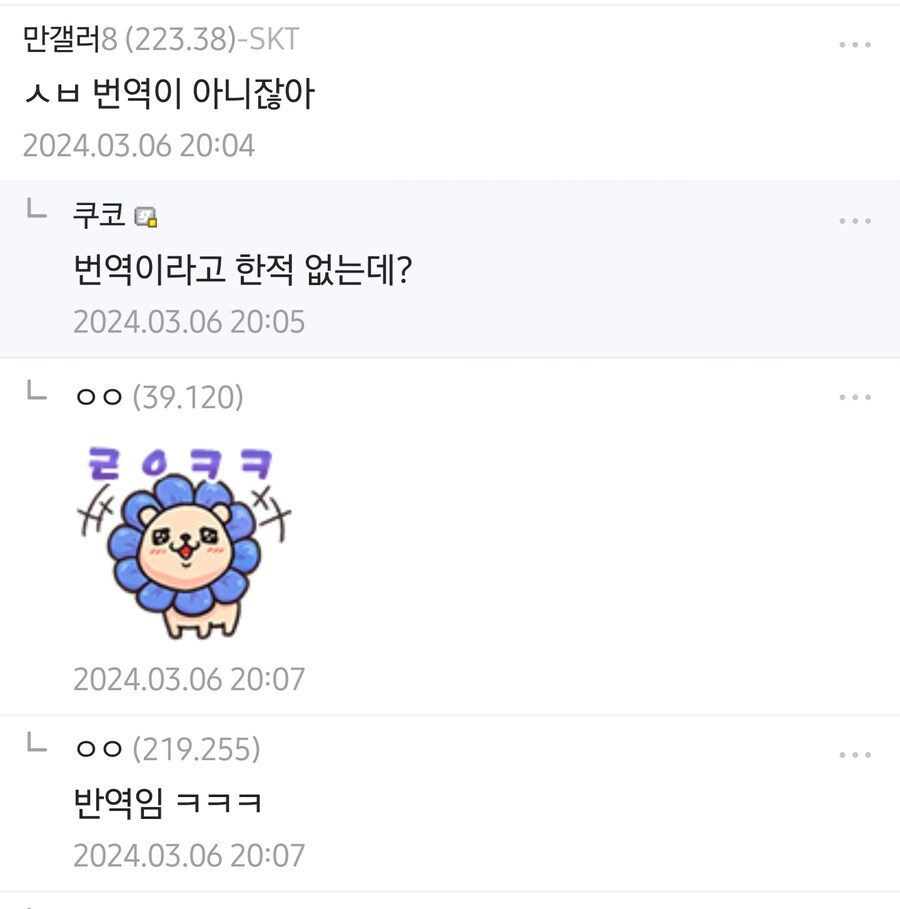Click the reply indent marker beside ㅇㅇ (219.255)
Image resolution: width=900 pixels, height=909 pixels.
coord(35,741)
